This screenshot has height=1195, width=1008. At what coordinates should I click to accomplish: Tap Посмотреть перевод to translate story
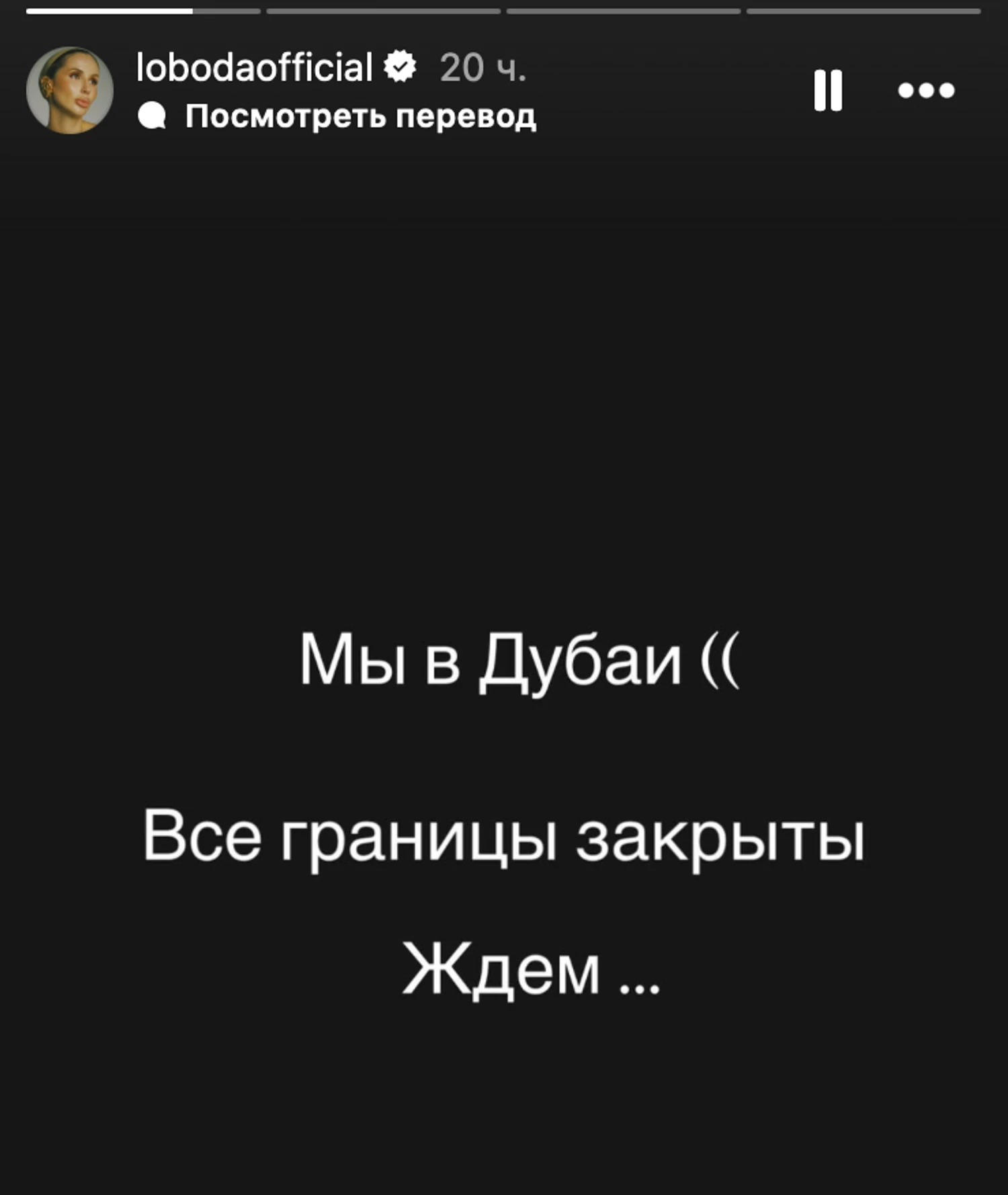pyautogui.click(x=360, y=116)
